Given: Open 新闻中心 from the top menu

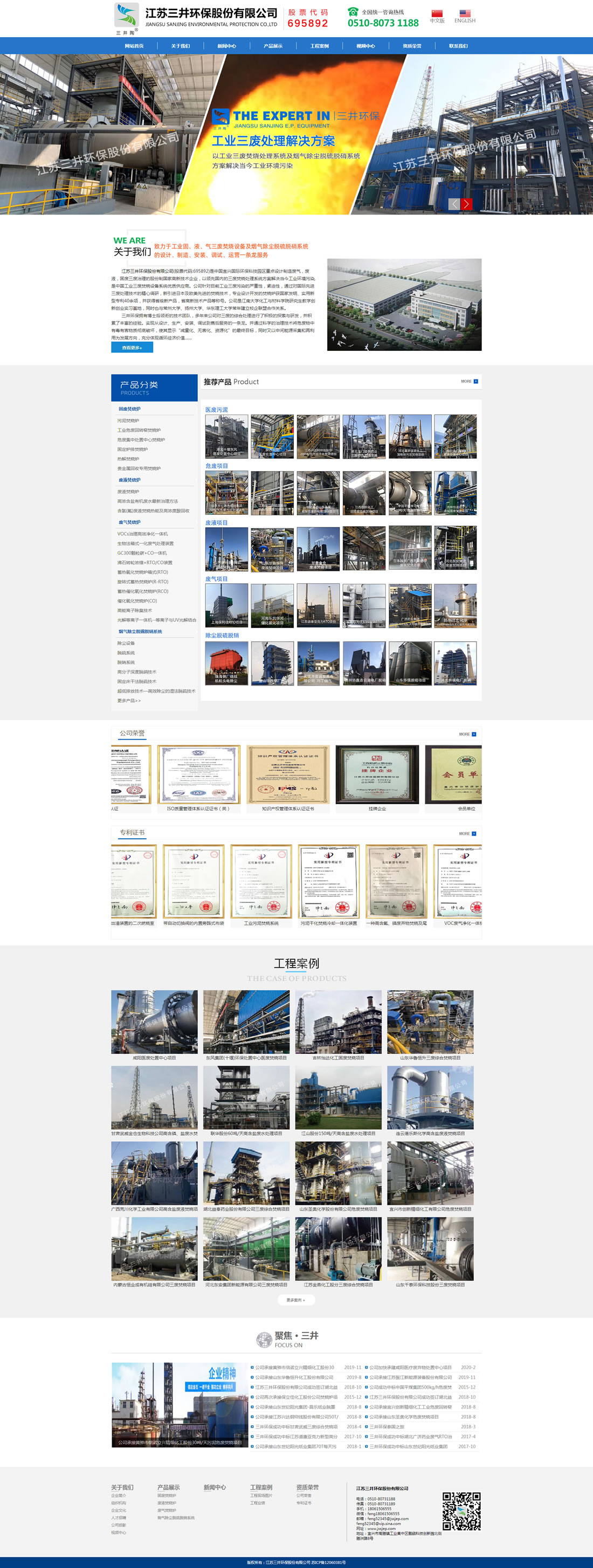Looking at the screenshot, I should tap(226, 46).
